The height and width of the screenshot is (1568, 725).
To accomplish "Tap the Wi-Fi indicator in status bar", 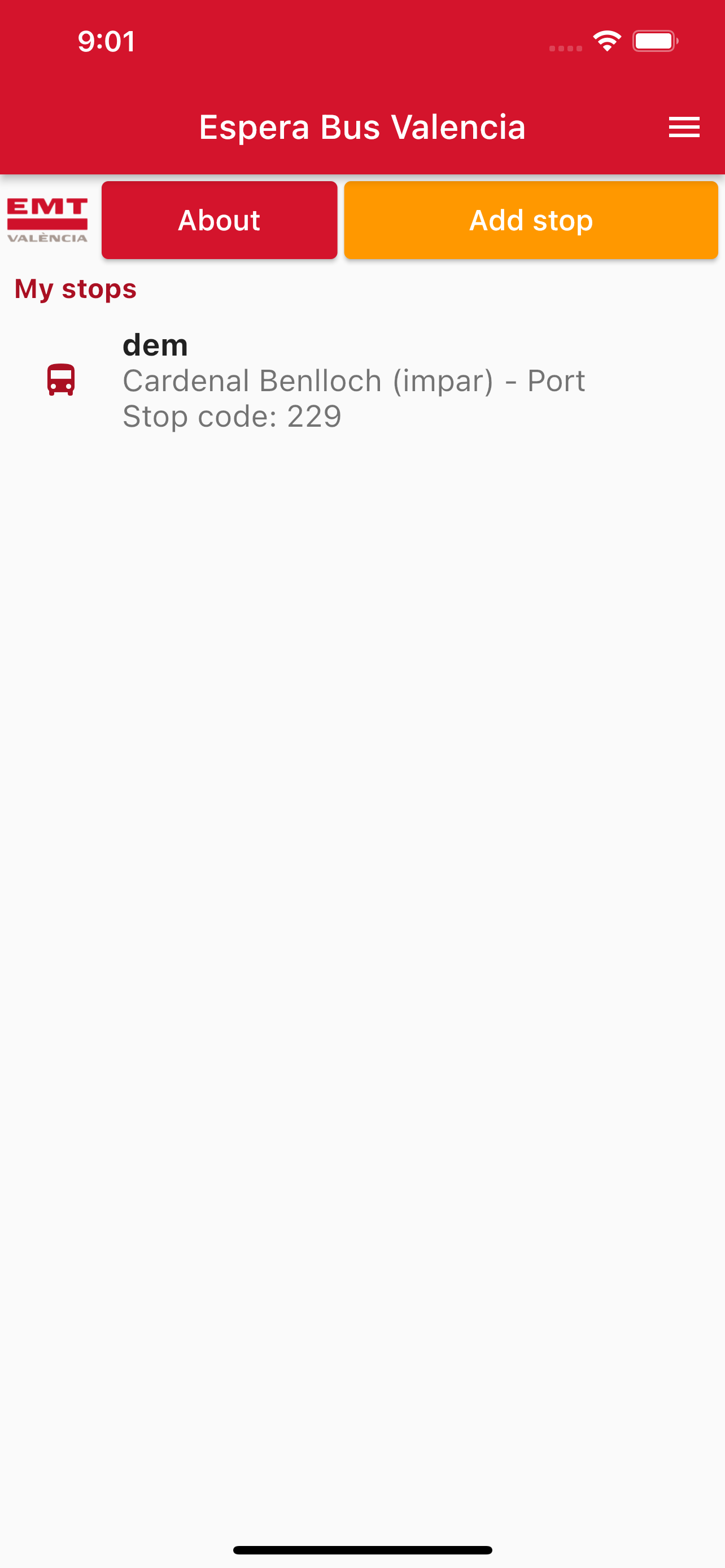I will [x=605, y=40].
